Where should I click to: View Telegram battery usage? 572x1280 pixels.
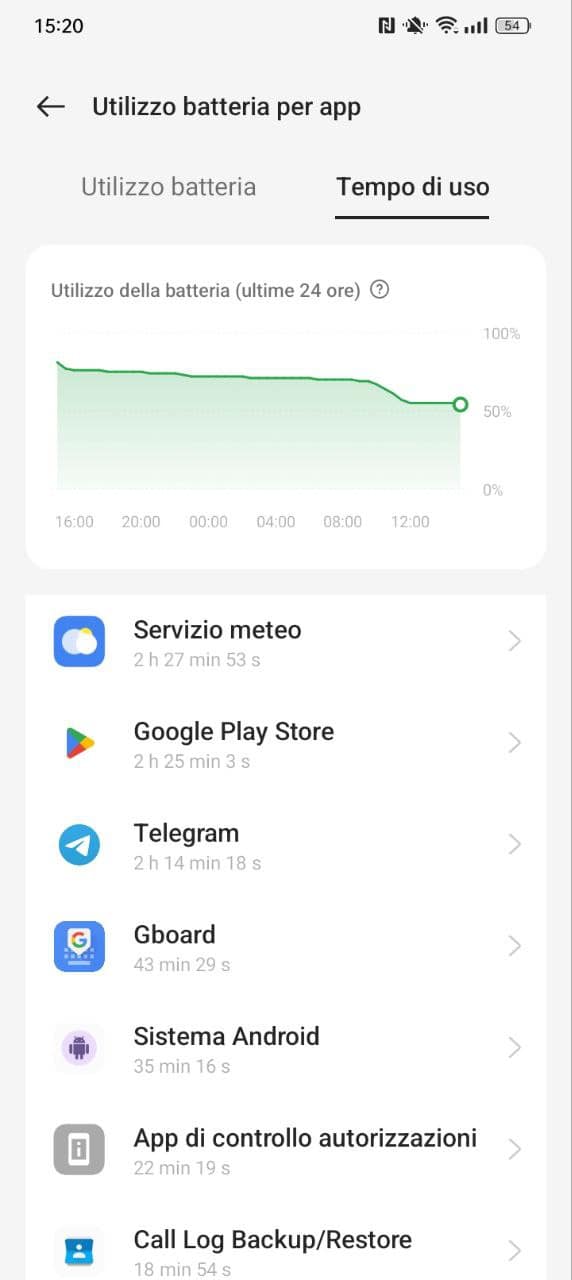click(286, 845)
